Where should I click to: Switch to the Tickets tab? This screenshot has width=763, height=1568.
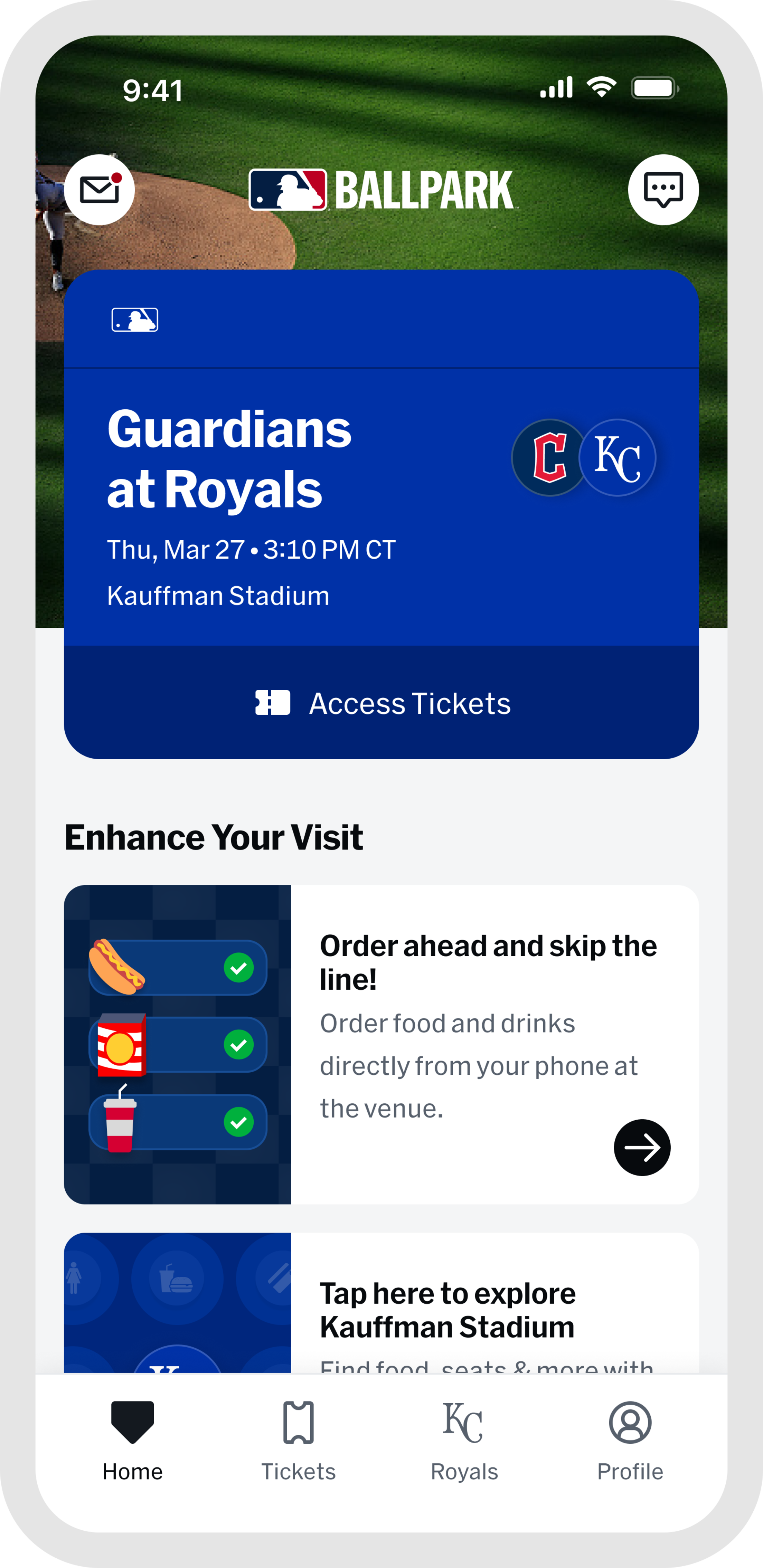click(298, 1439)
